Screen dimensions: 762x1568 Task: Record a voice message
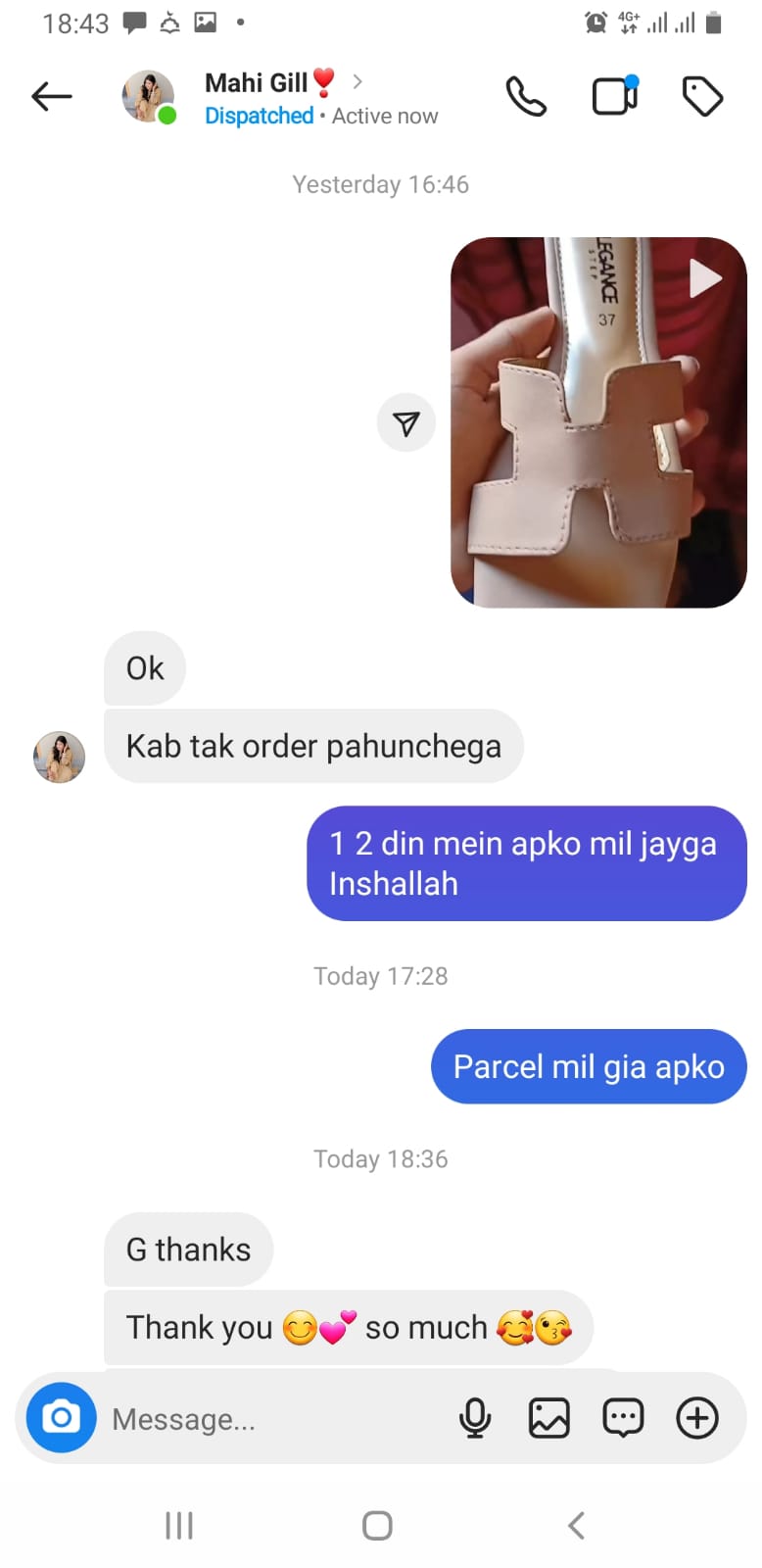tap(475, 1418)
